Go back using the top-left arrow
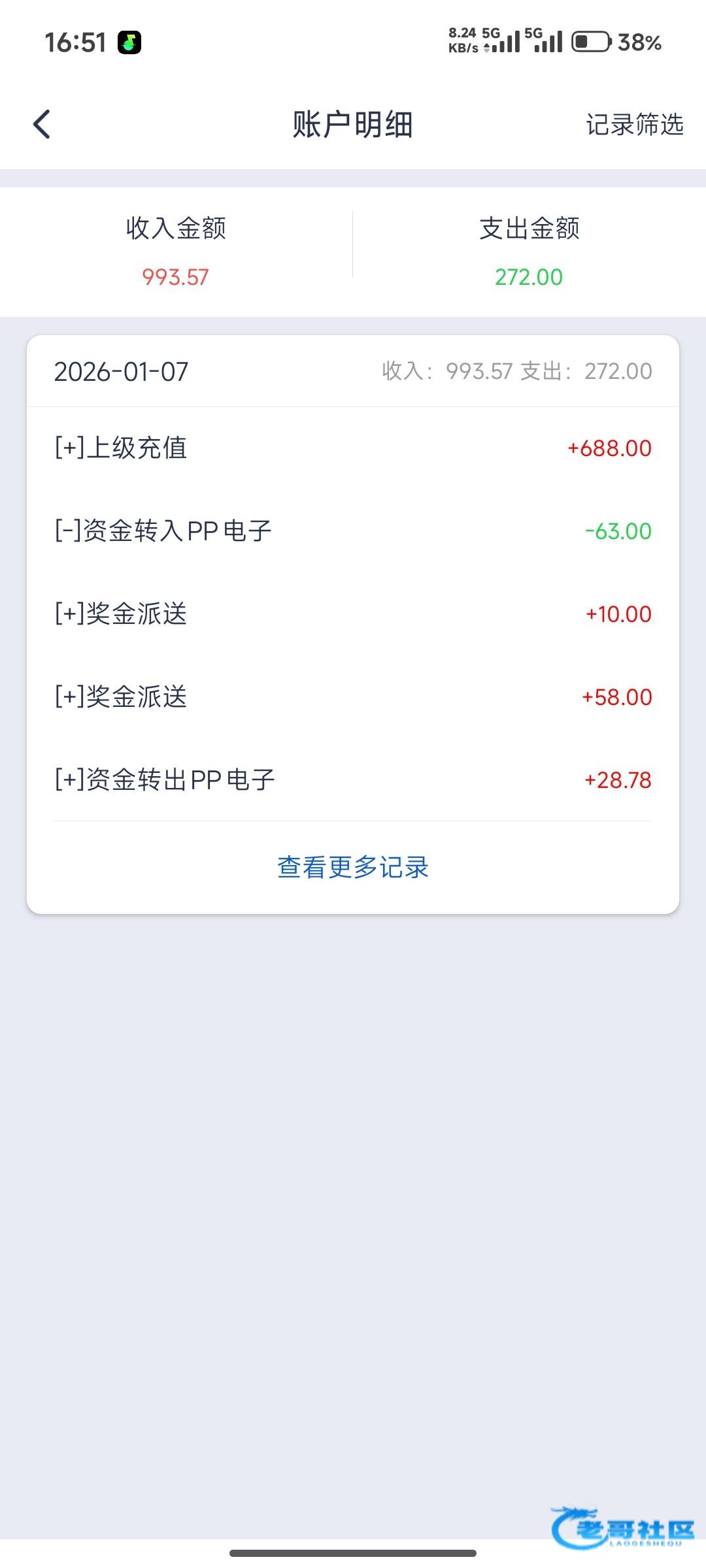Image resolution: width=706 pixels, height=1568 pixels. coord(42,124)
